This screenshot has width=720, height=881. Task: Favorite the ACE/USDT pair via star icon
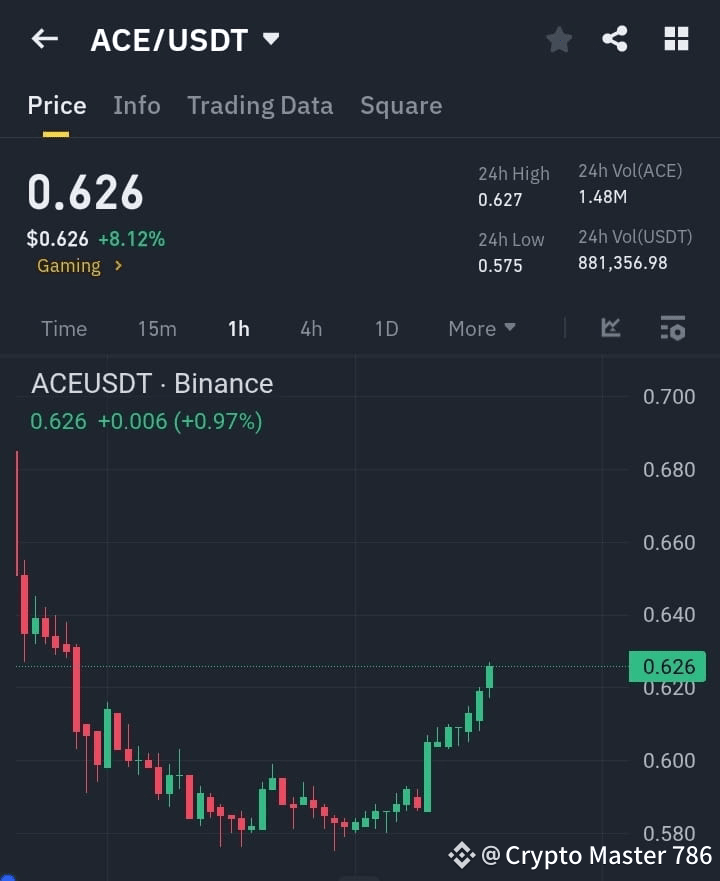pyautogui.click(x=558, y=39)
